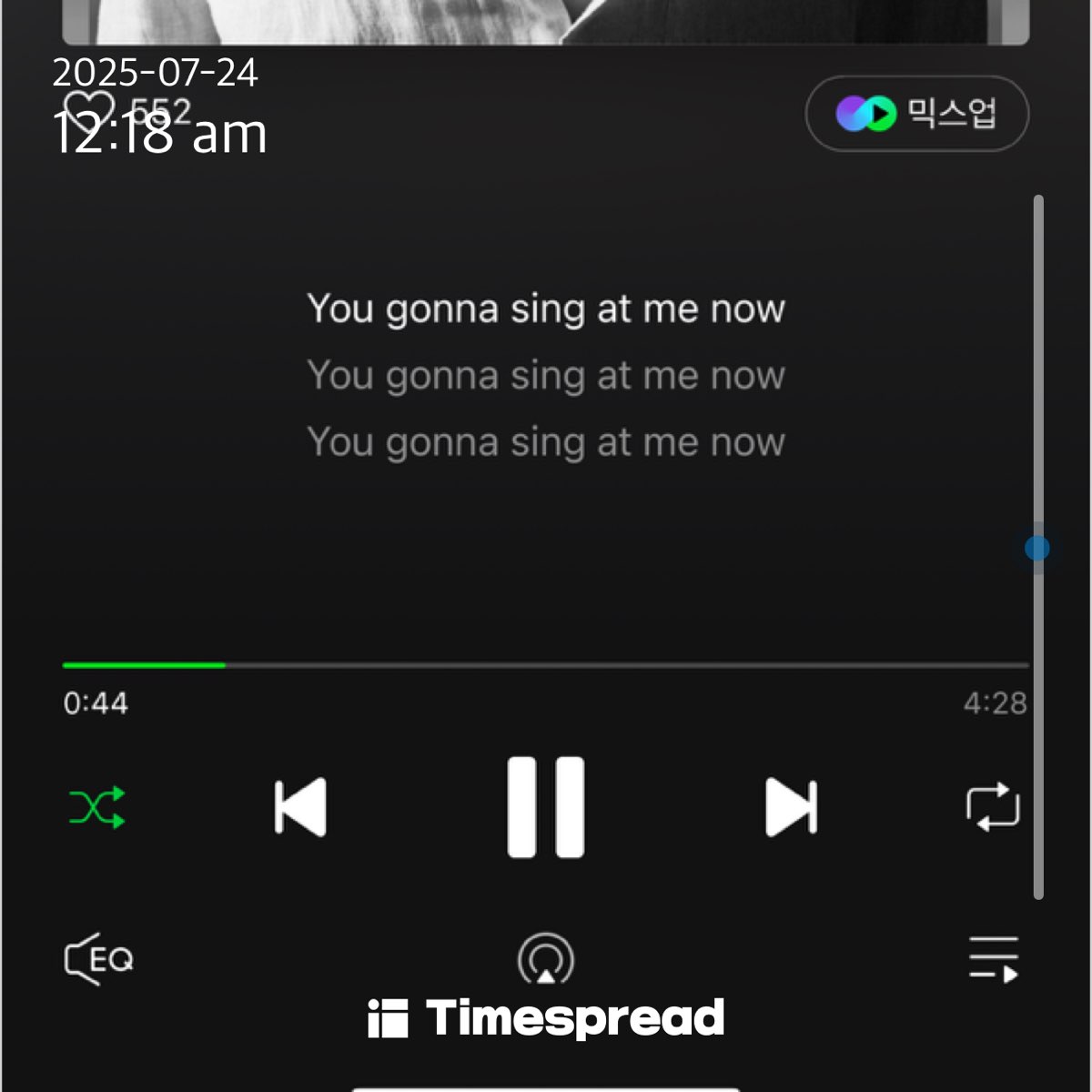Tap the playback progress bar to seek

click(546, 665)
